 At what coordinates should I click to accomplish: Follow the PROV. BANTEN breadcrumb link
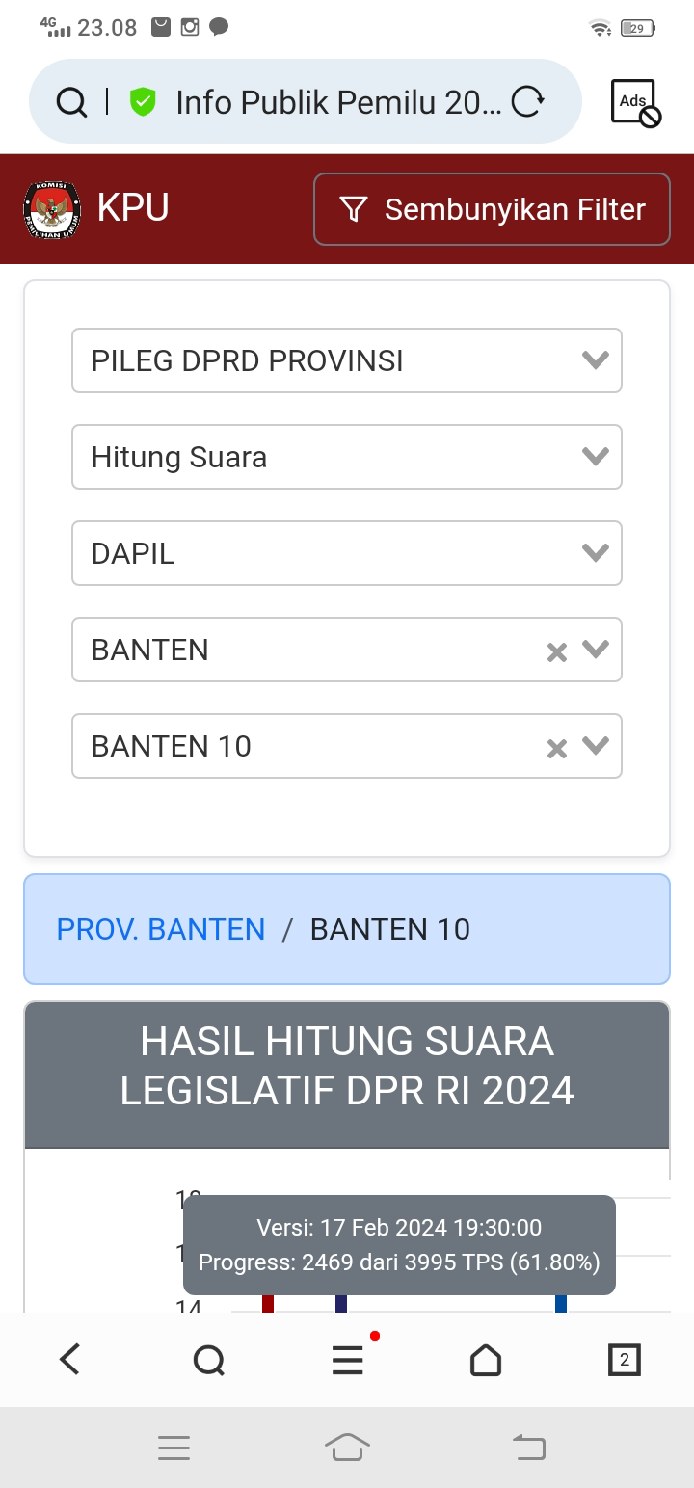click(x=161, y=929)
